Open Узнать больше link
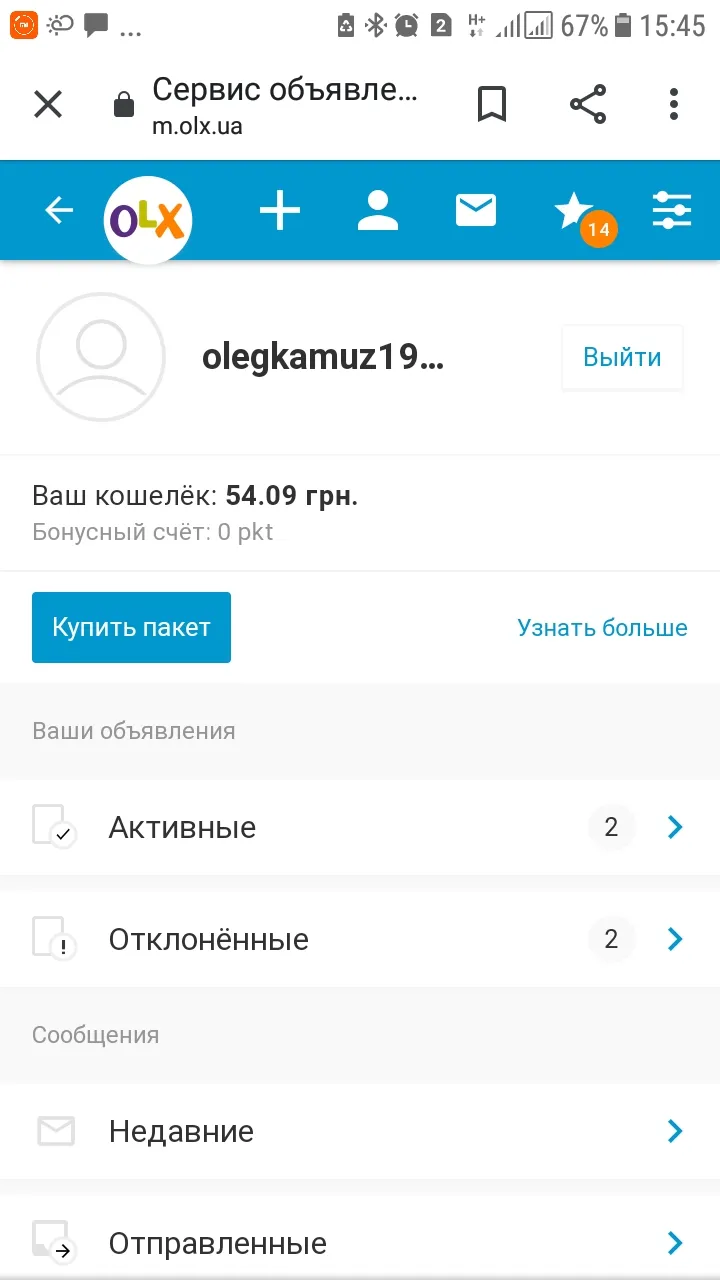Viewport: 720px width, 1280px height. [602, 628]
